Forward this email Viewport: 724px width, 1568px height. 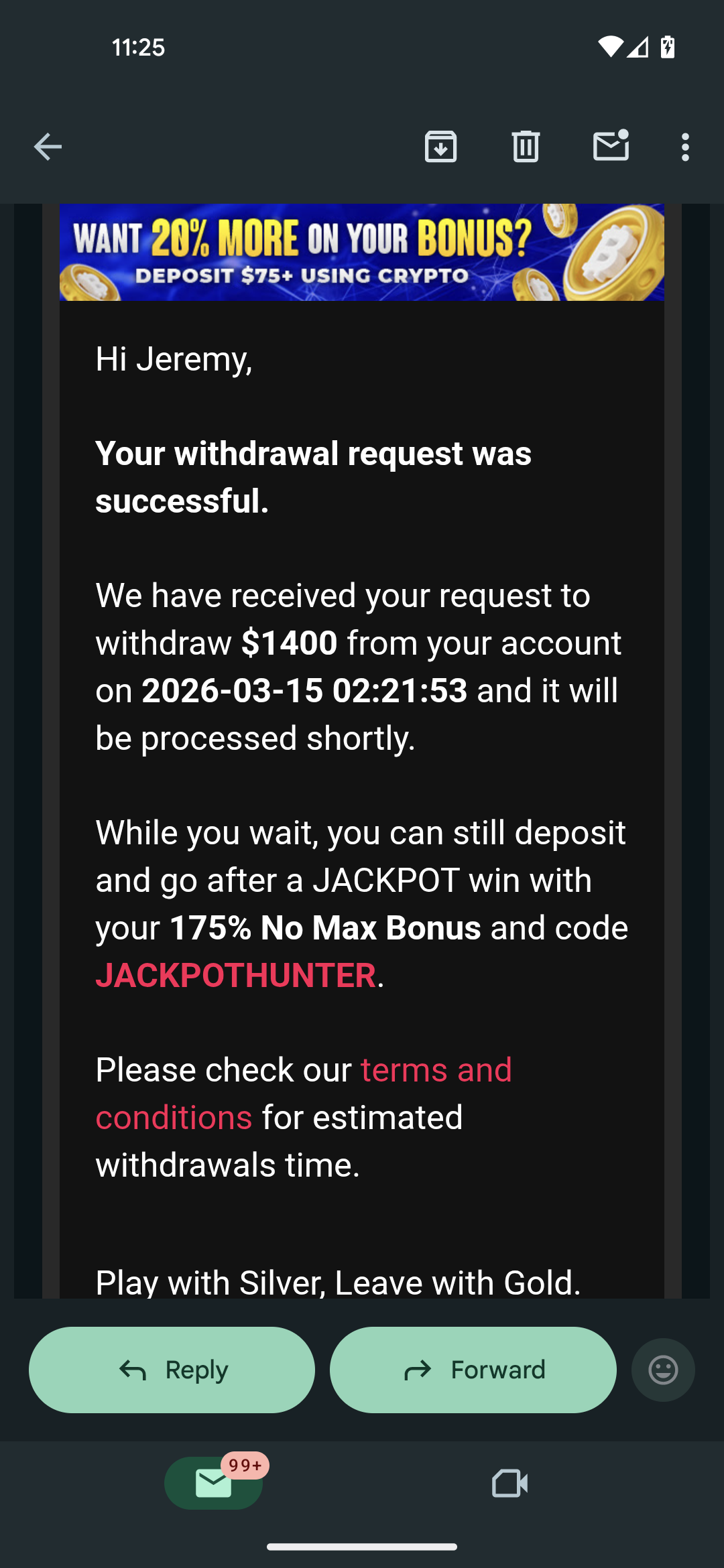[473, 1370]
